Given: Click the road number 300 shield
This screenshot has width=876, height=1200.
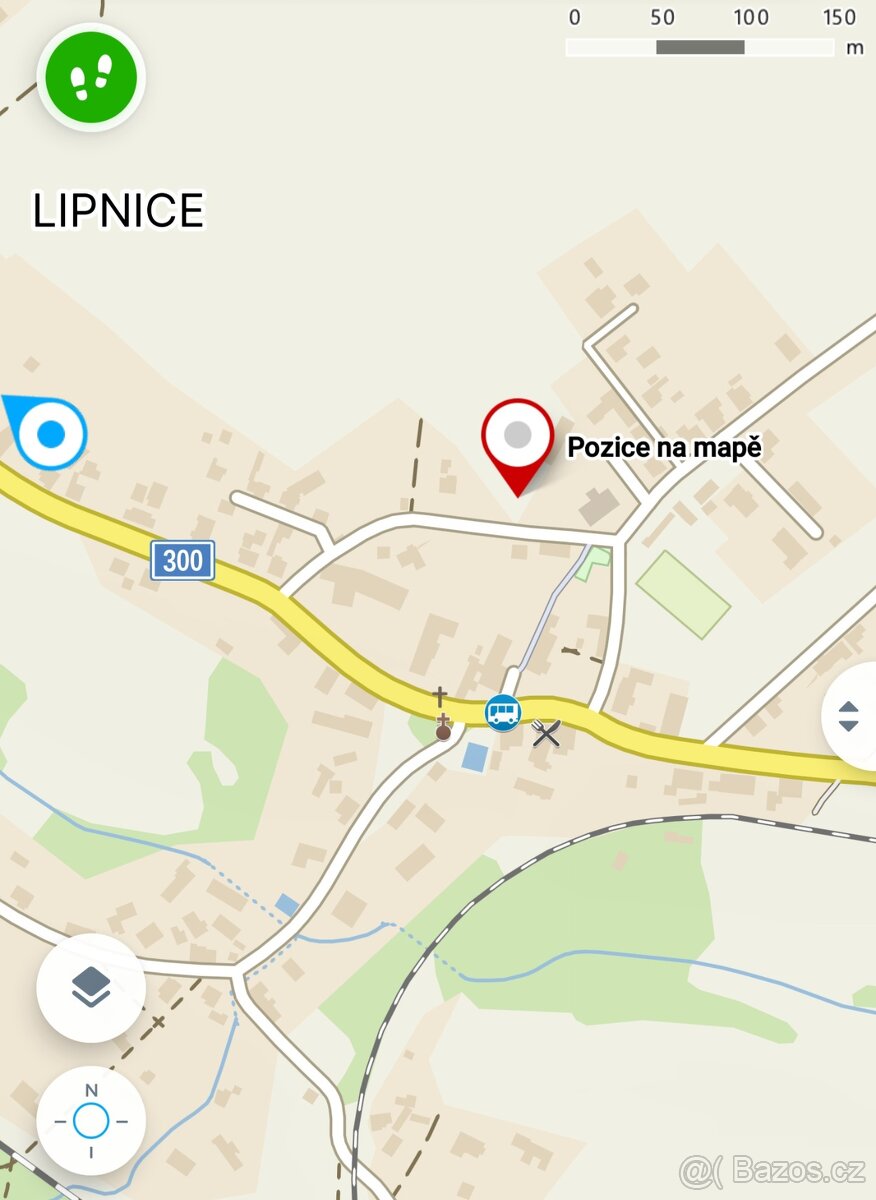Looking at the screenshot, I should click(184, 561).
